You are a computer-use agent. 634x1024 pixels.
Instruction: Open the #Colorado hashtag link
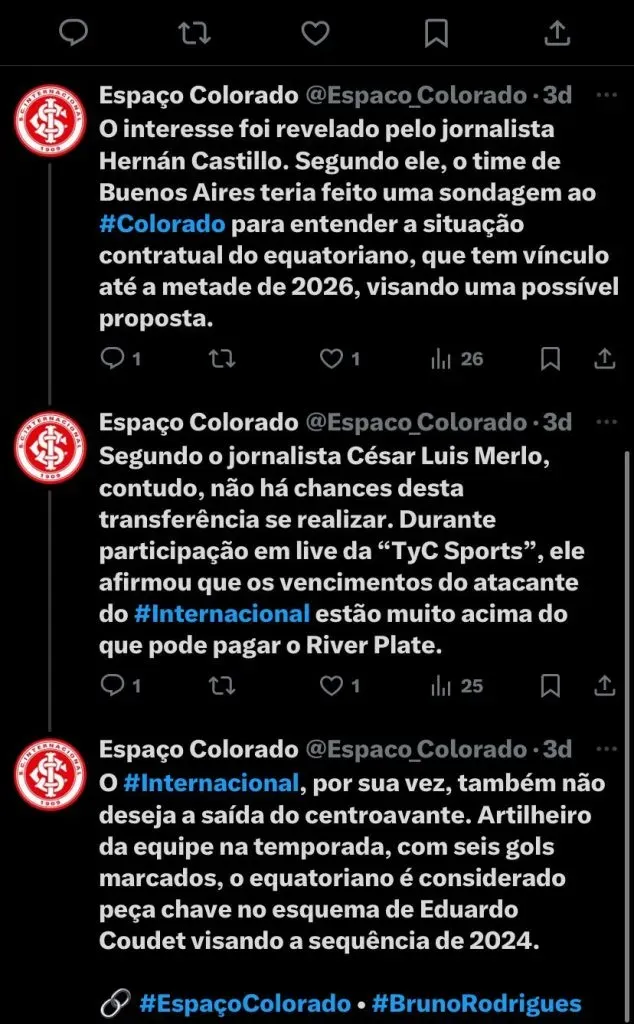[x=162, y=222]
